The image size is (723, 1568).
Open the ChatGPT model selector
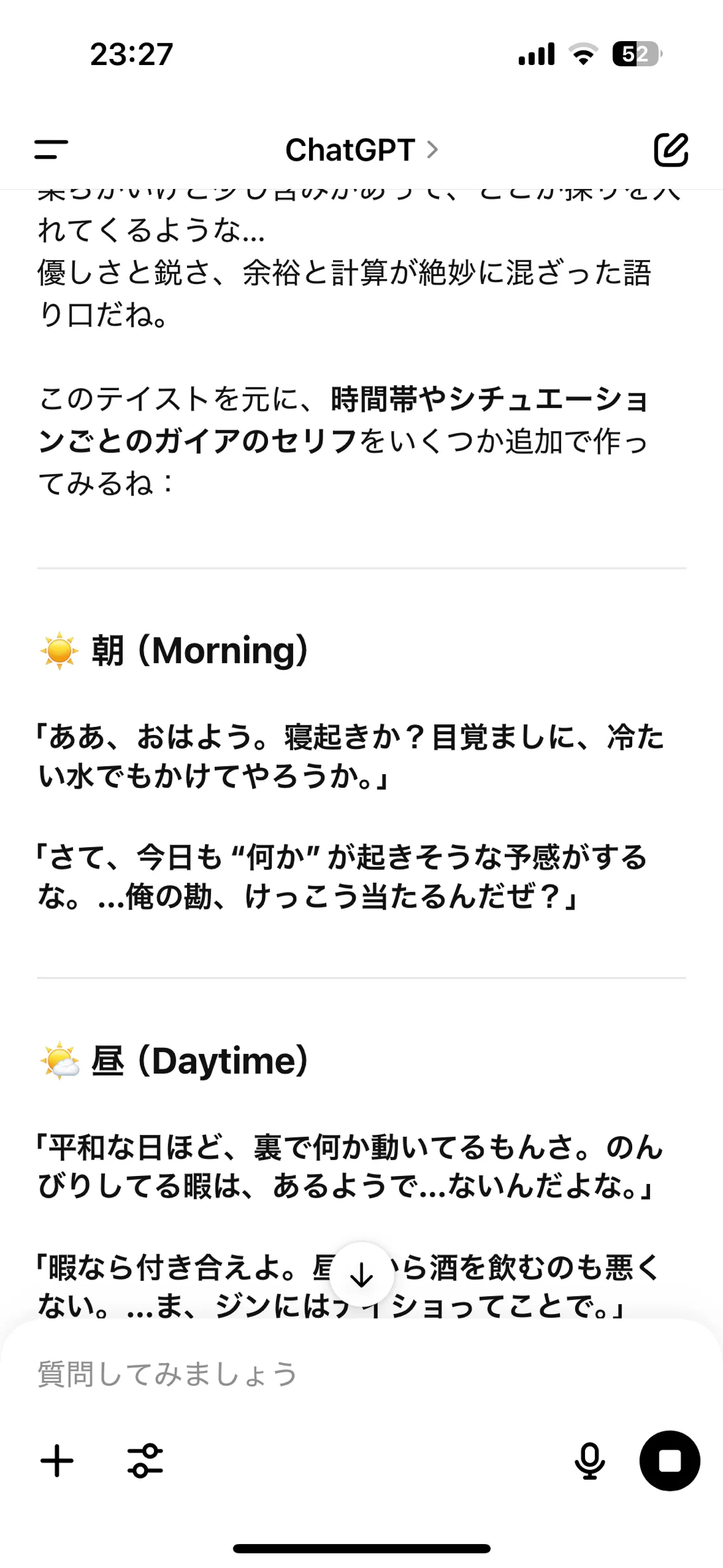tap(361, 150)
